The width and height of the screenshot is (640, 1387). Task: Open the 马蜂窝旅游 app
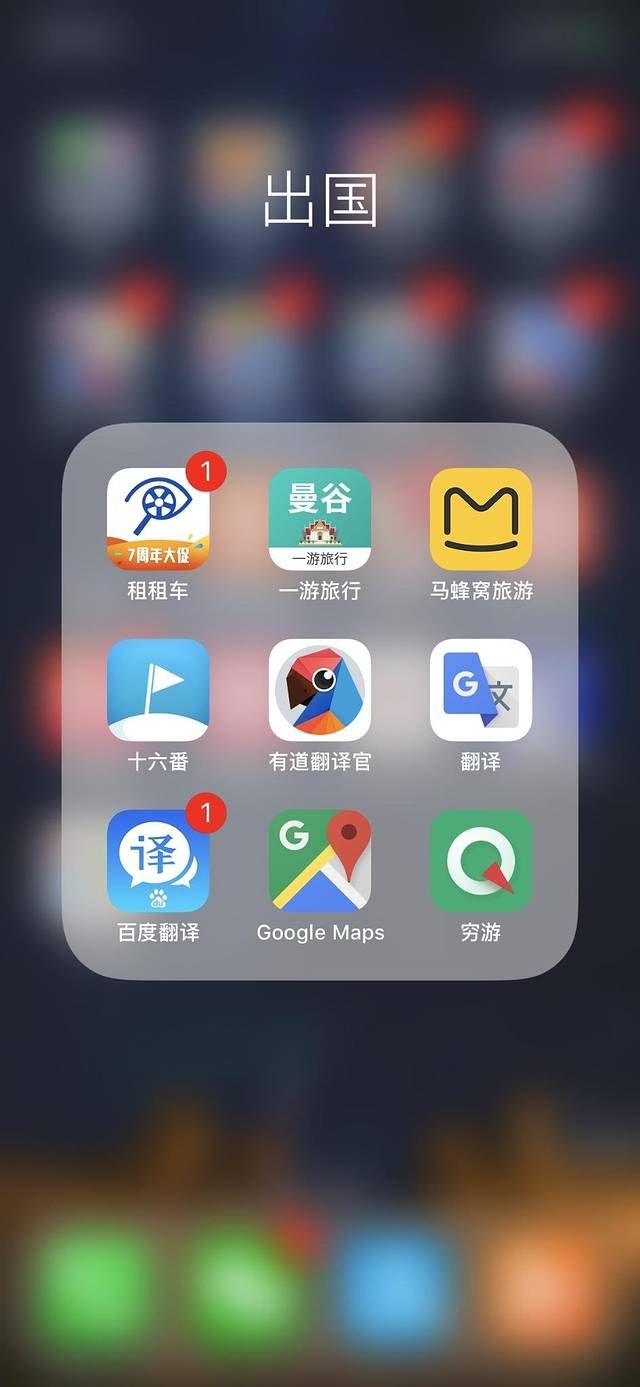click(x=481, y=519)
